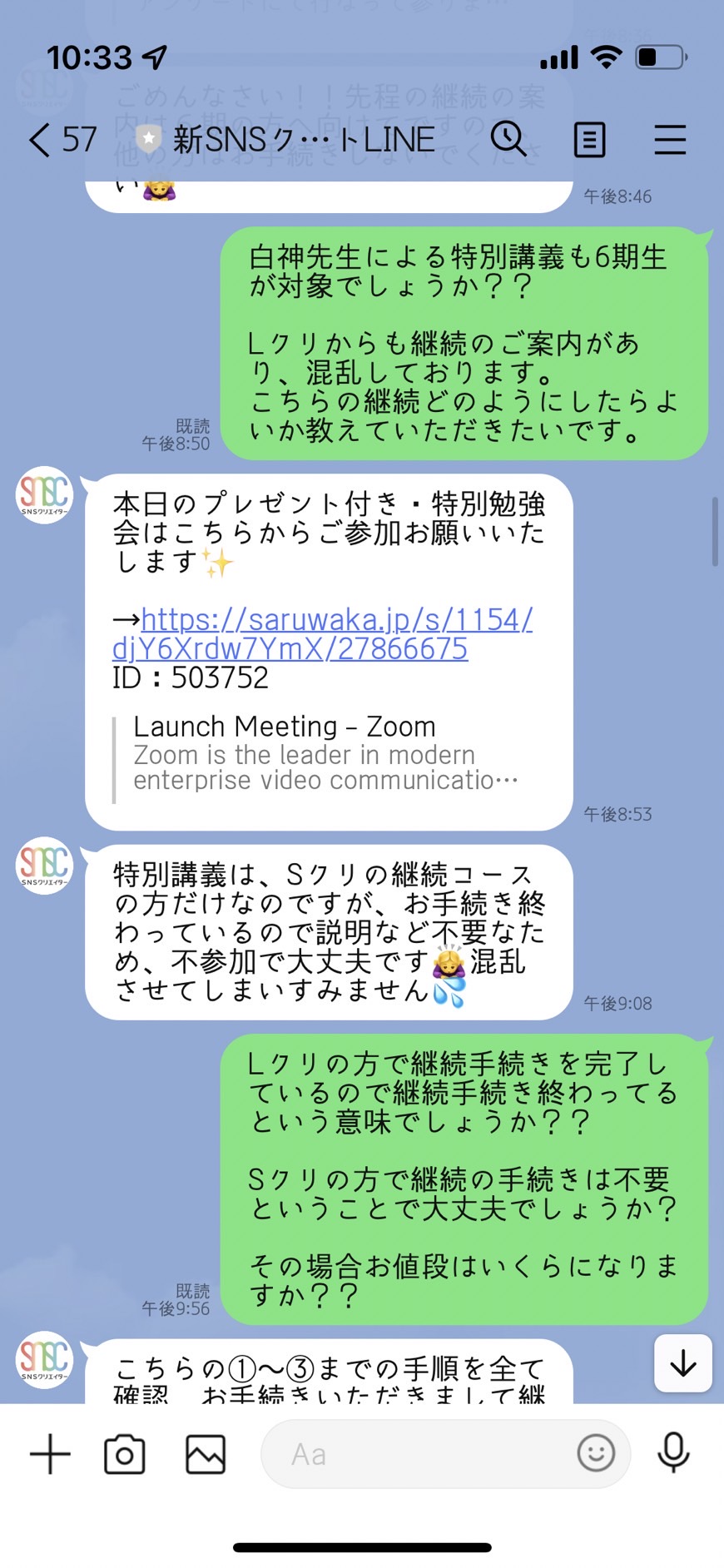
Task: Open the hamburger chat menu
Action: [x=670, y=140]
